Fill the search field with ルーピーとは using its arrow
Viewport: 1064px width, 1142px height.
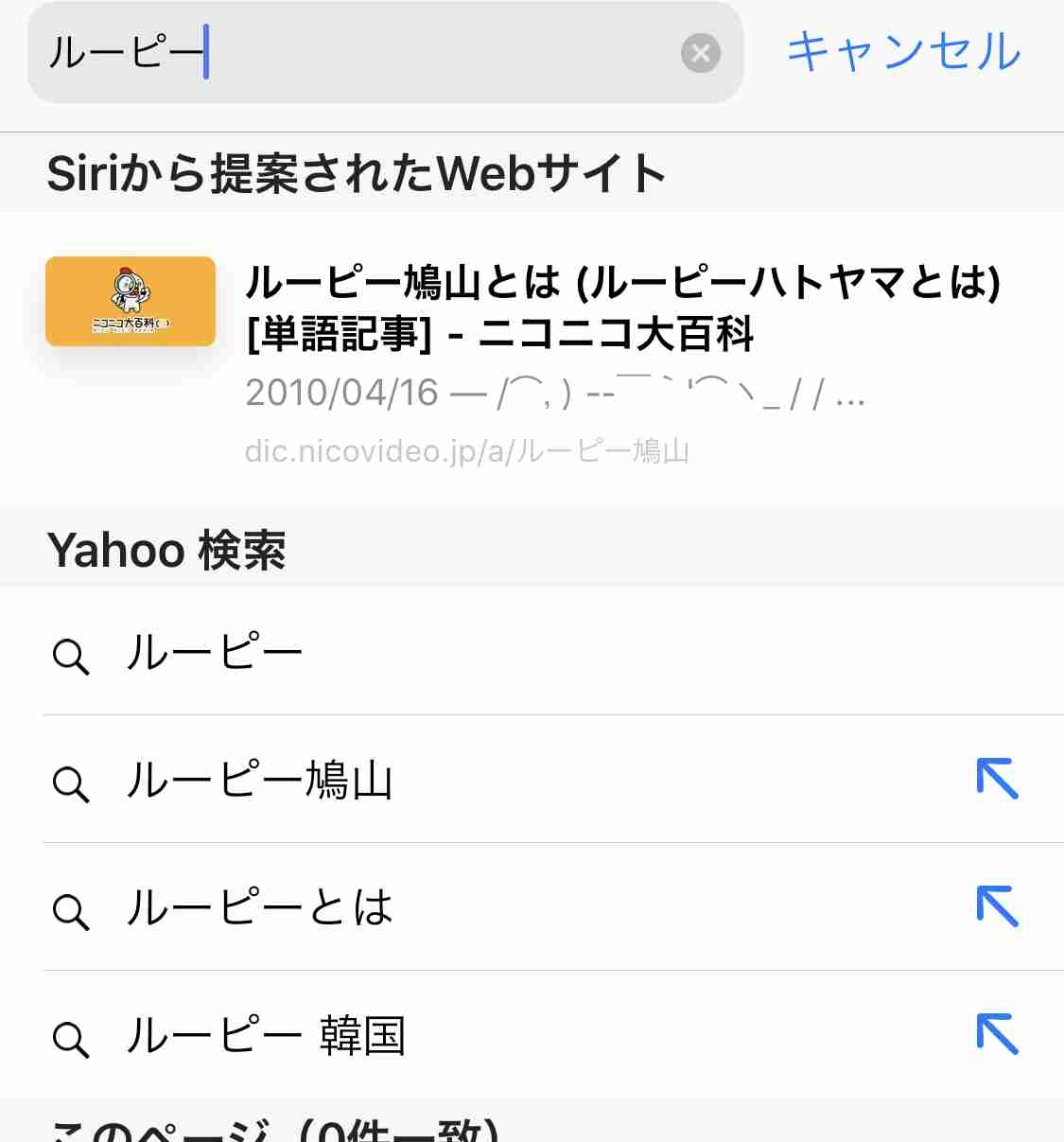click(997, 906)
